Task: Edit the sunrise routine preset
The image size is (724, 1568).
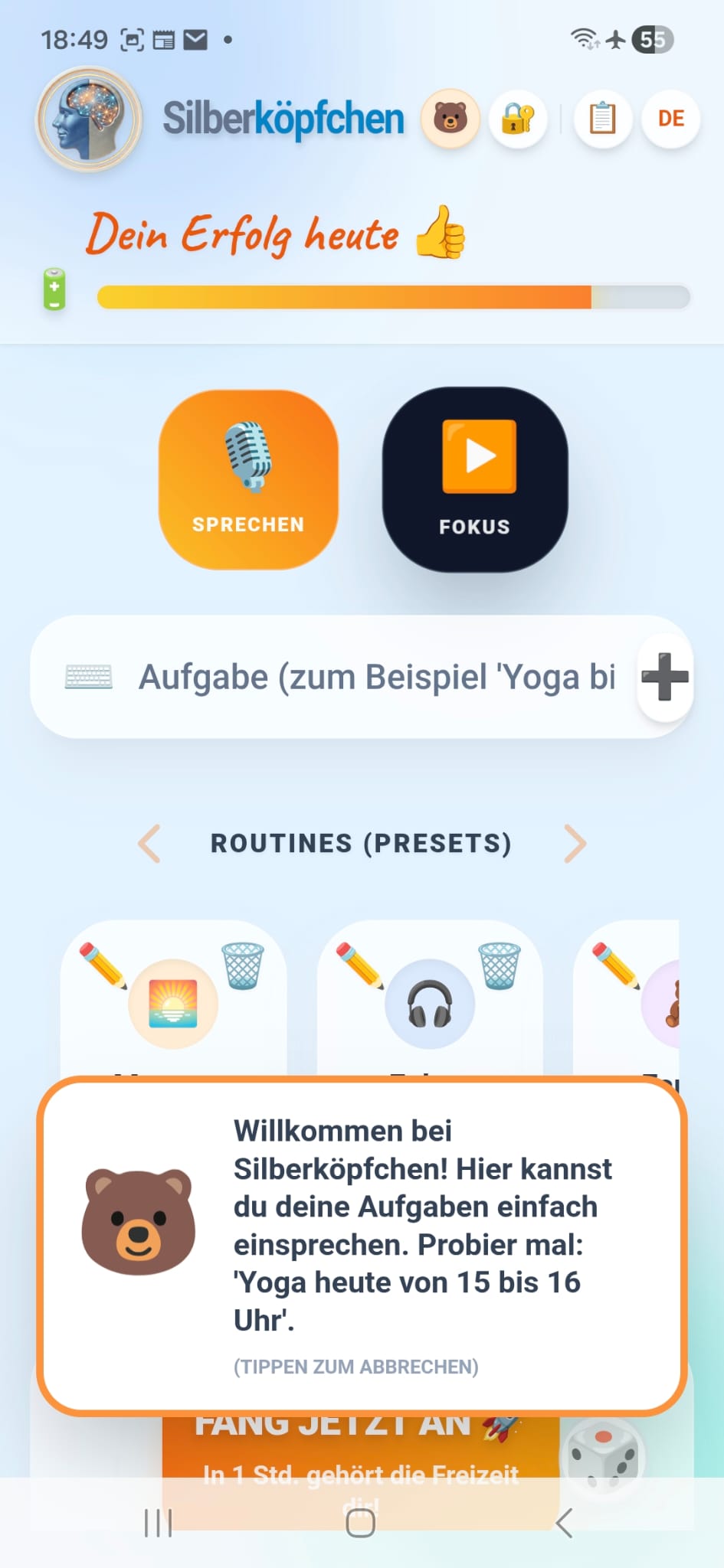Action: point(103,965)
